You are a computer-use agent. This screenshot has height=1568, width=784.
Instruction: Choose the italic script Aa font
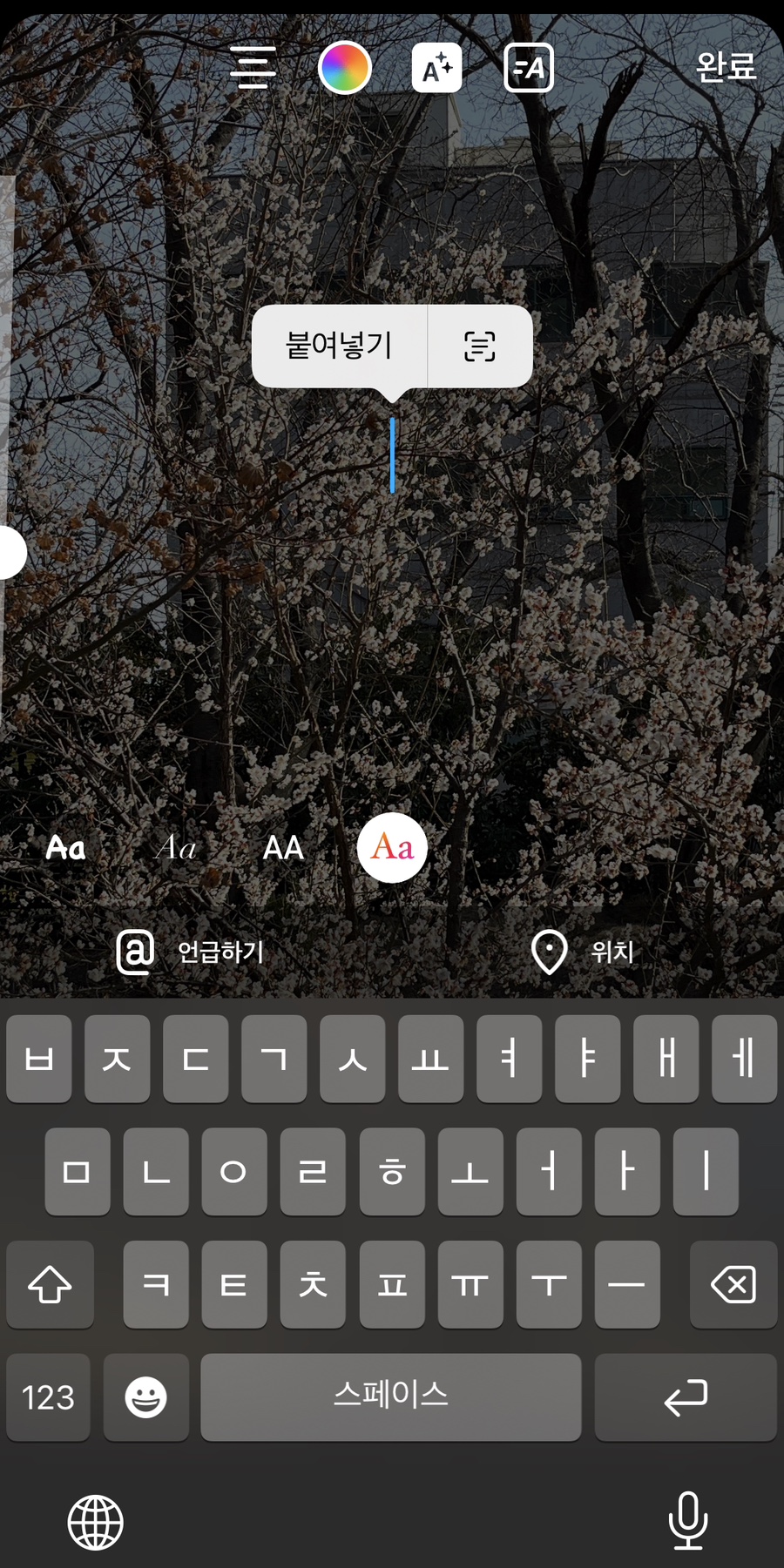(175, 847)
